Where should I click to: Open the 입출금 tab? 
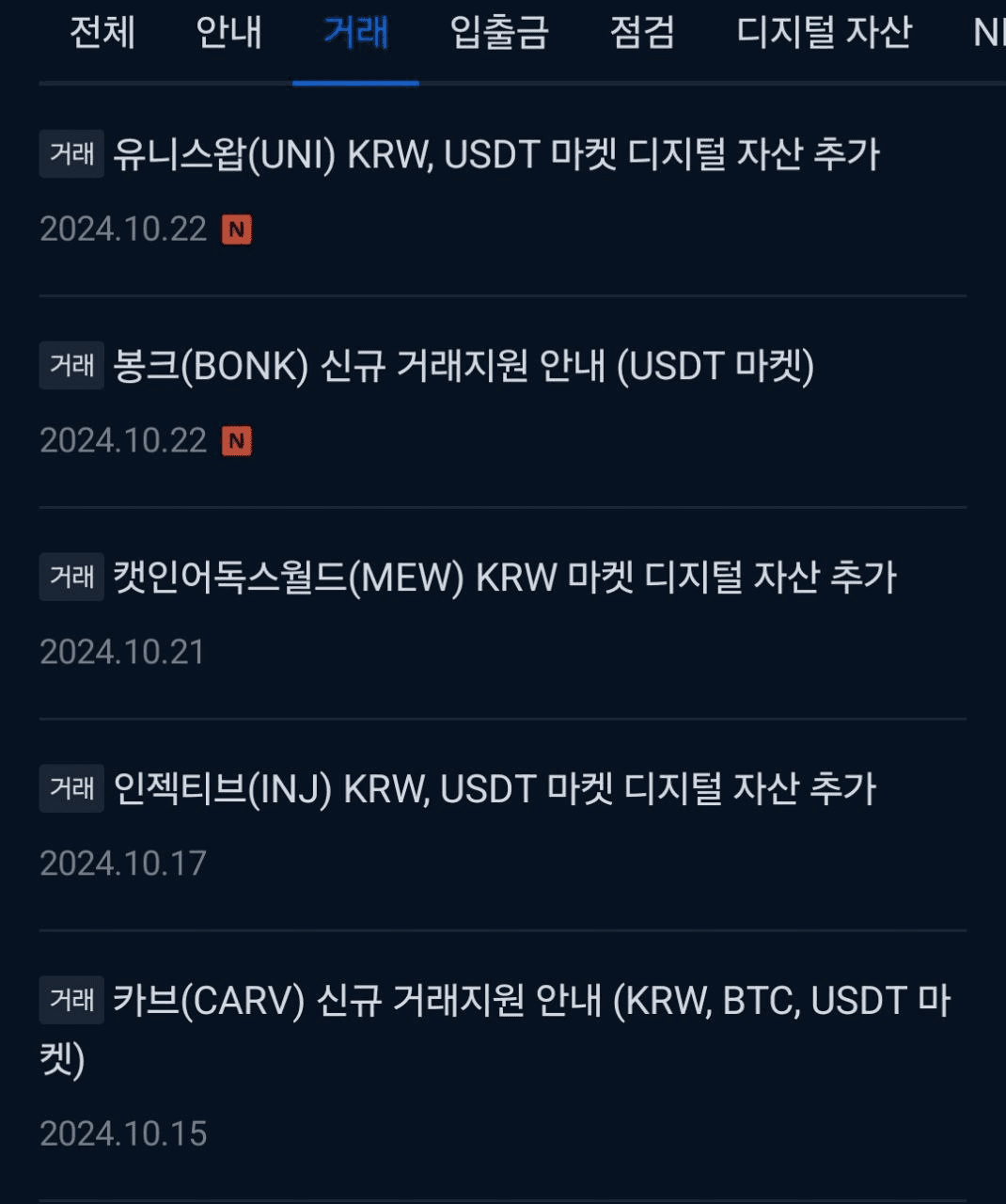tap(499, 33)
